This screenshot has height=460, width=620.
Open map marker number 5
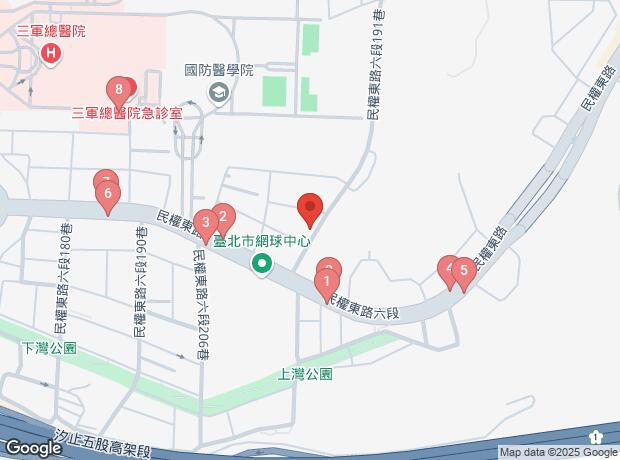[x=463, y=271]
